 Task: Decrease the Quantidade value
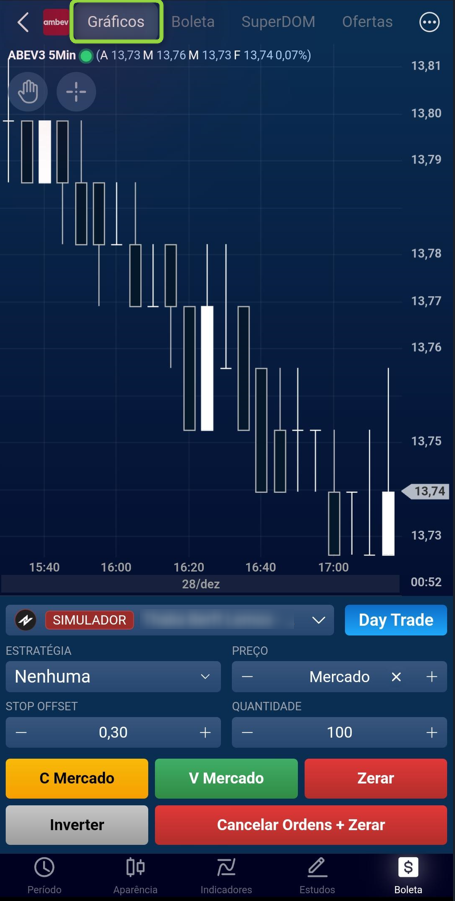pos(247,732)
